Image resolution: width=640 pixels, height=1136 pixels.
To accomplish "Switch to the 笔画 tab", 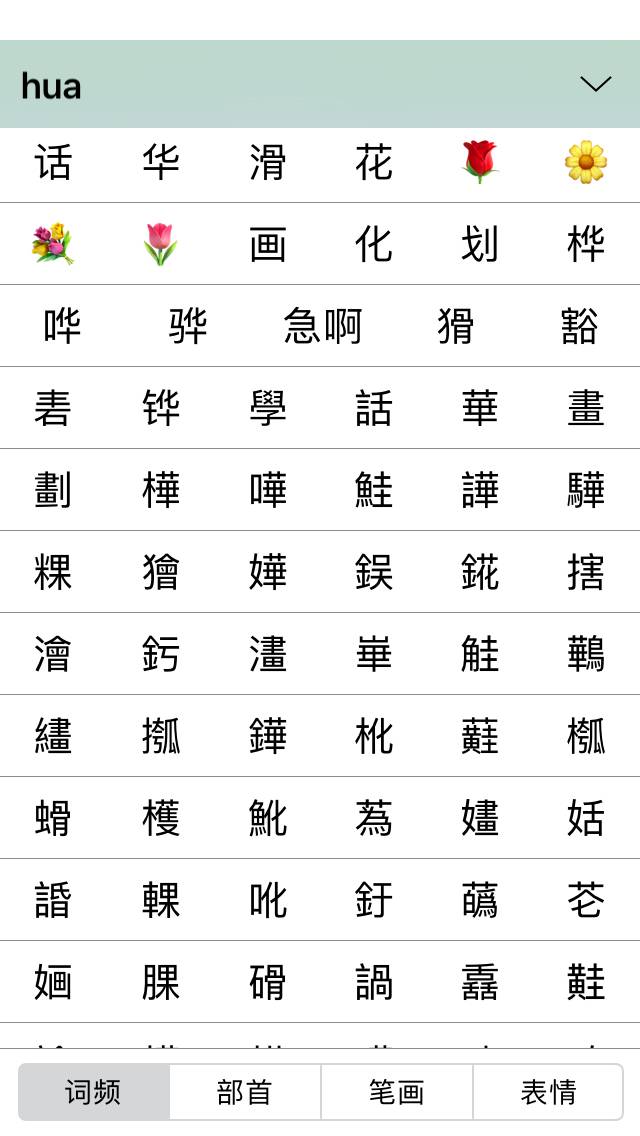I will (397, 1092).
